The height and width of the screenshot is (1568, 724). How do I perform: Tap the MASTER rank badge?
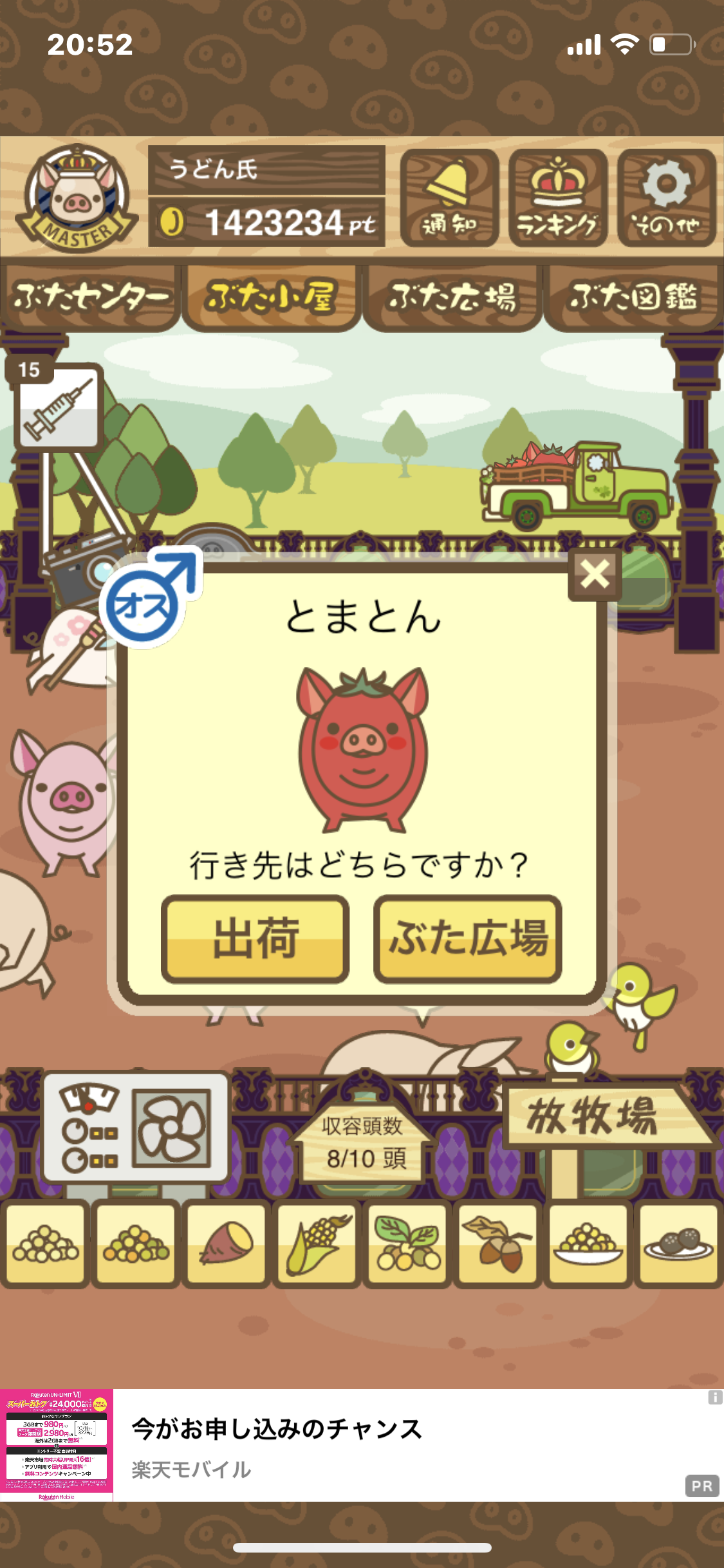[x=76, y=198]
